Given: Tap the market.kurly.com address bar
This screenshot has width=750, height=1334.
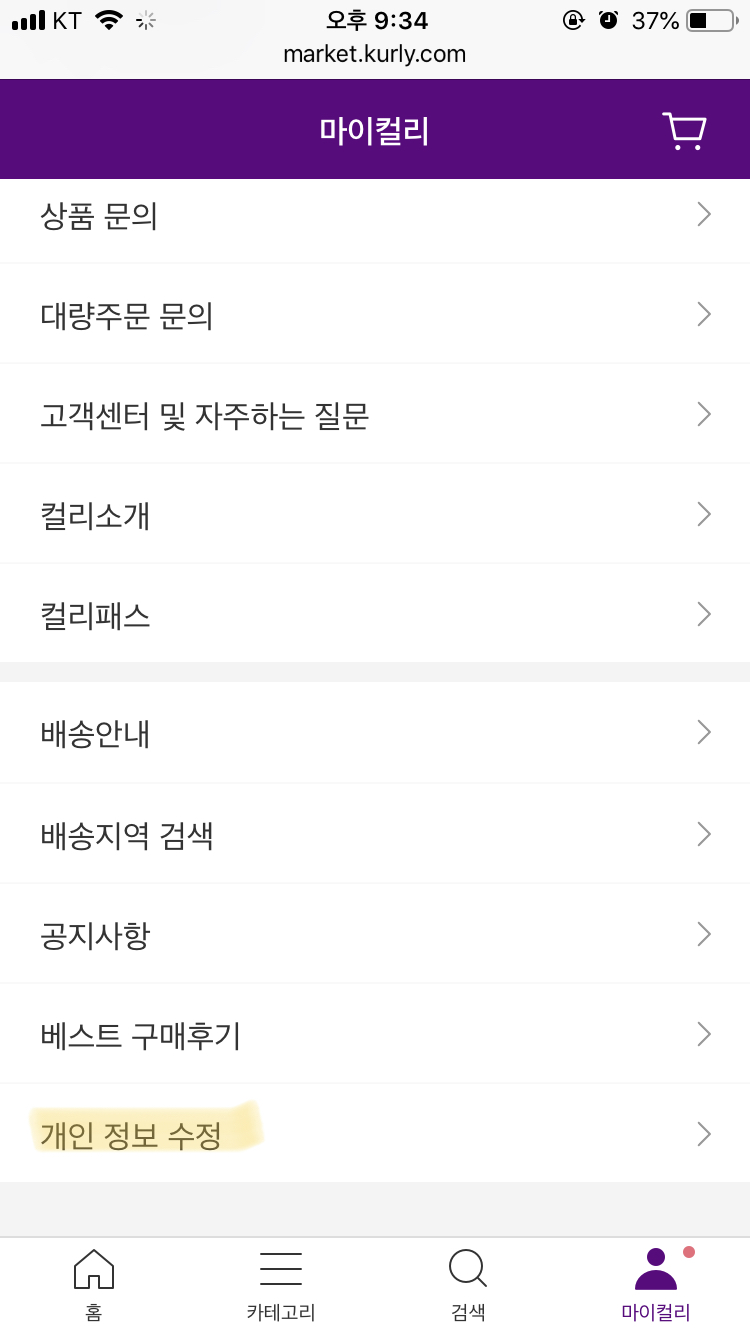Looking at the screenshot, I should point(375,54).
